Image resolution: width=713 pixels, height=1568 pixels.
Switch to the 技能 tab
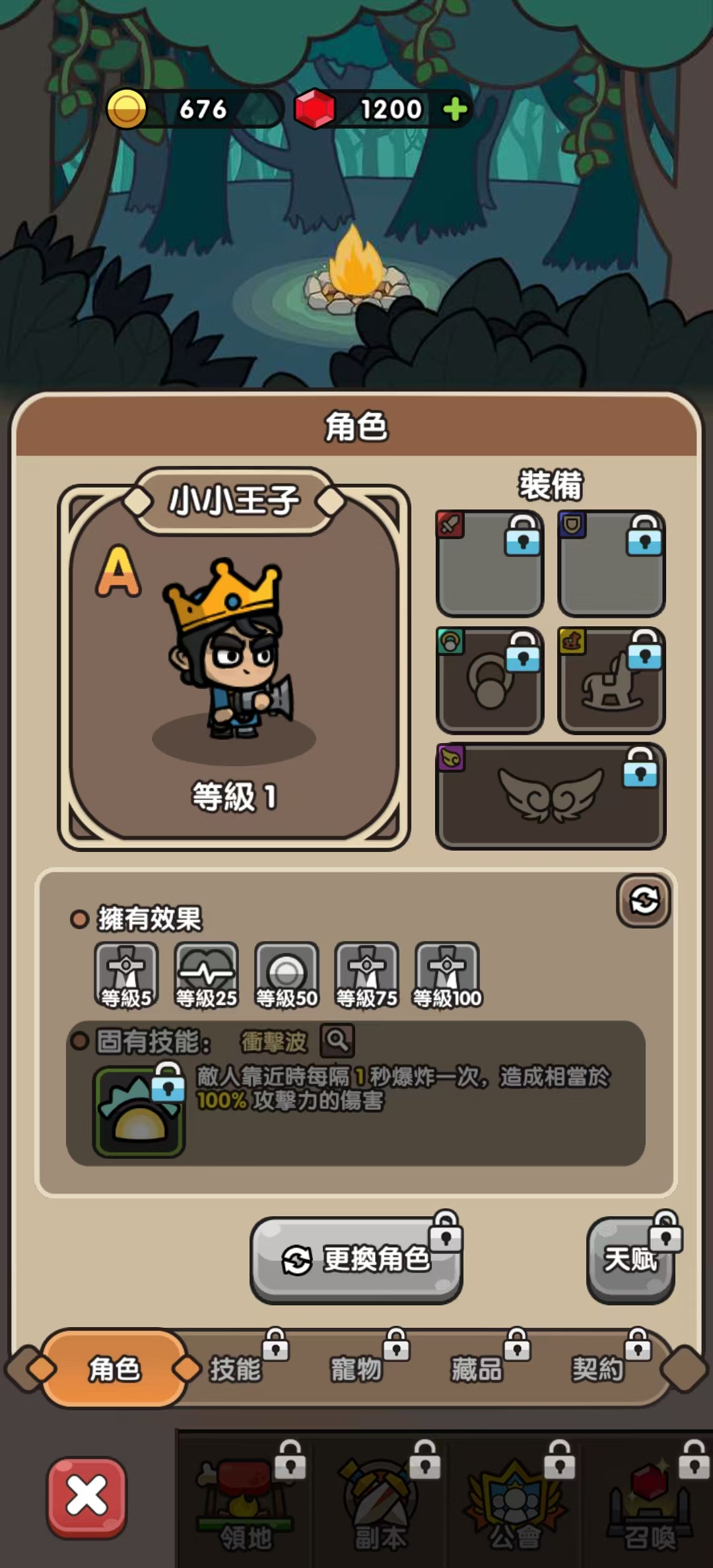(236, 1369)
